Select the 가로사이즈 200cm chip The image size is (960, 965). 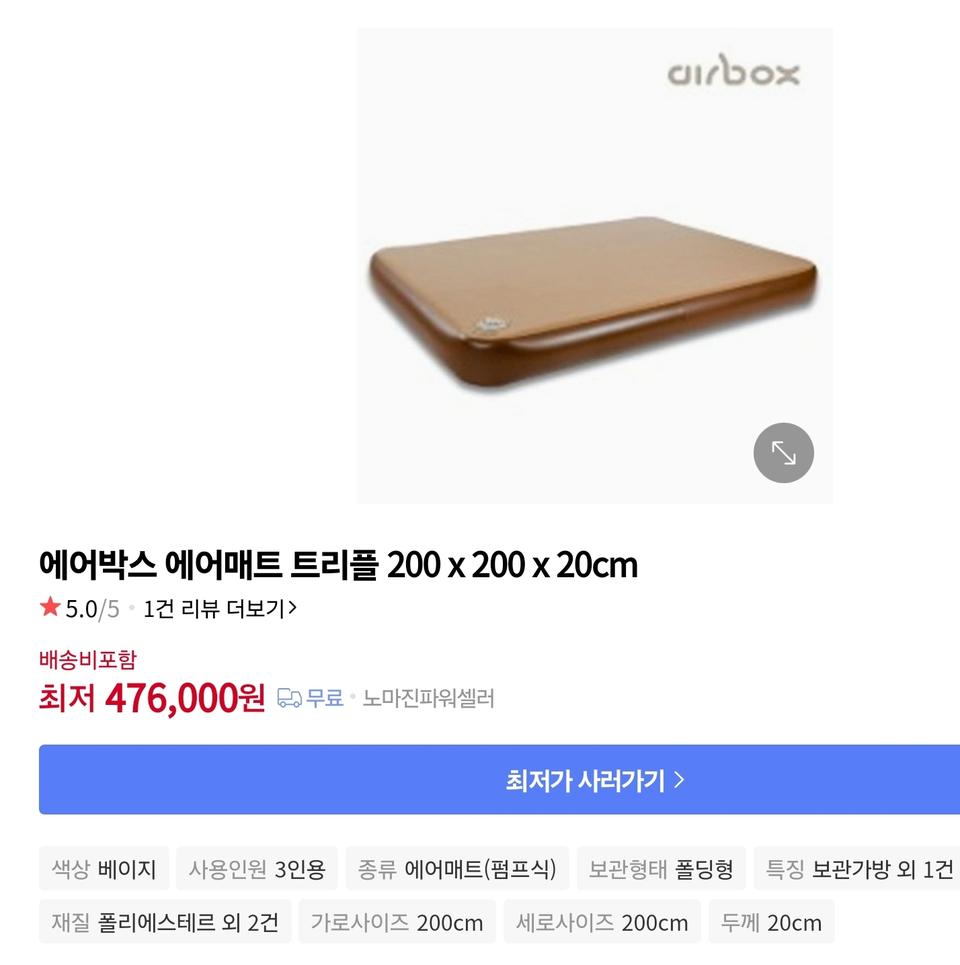[396, 922]
